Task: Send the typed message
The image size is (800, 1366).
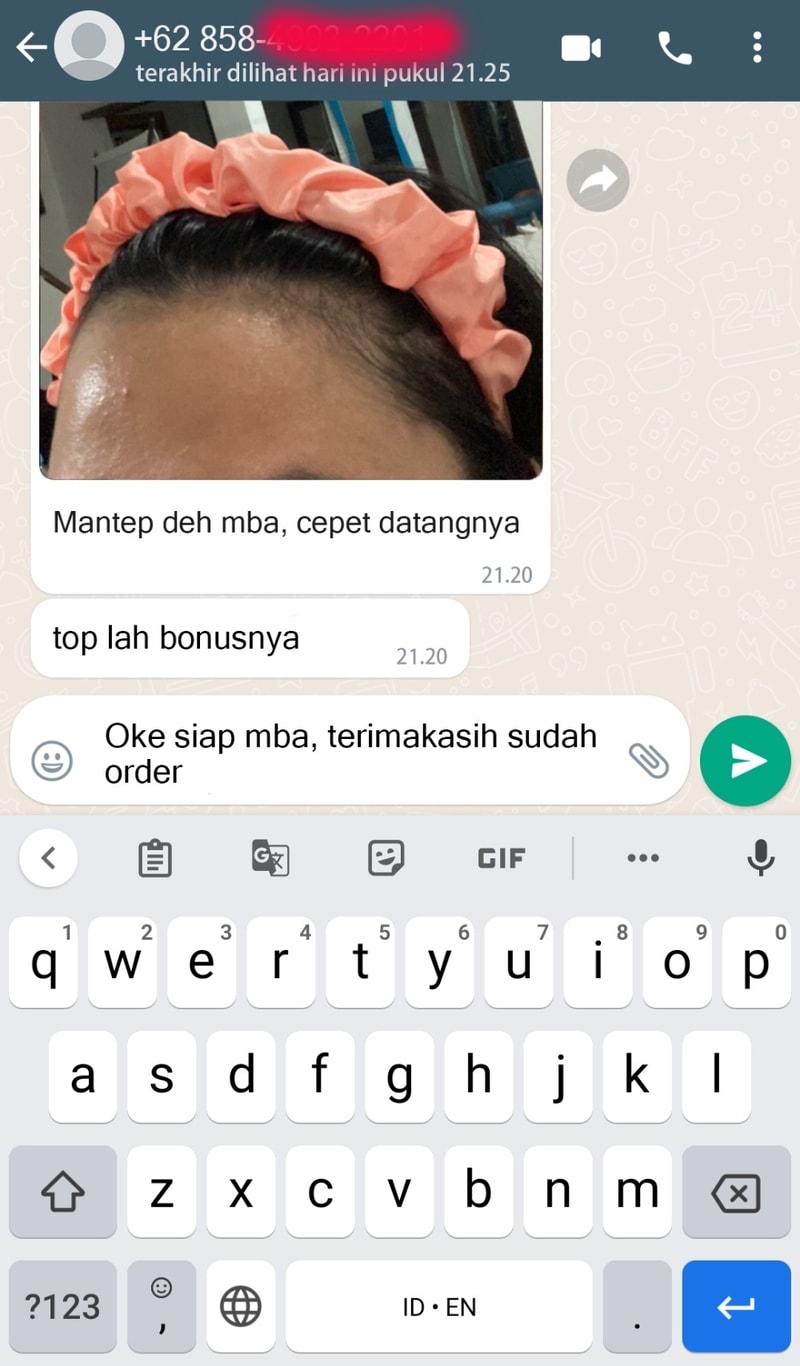Action: [746, 761]
